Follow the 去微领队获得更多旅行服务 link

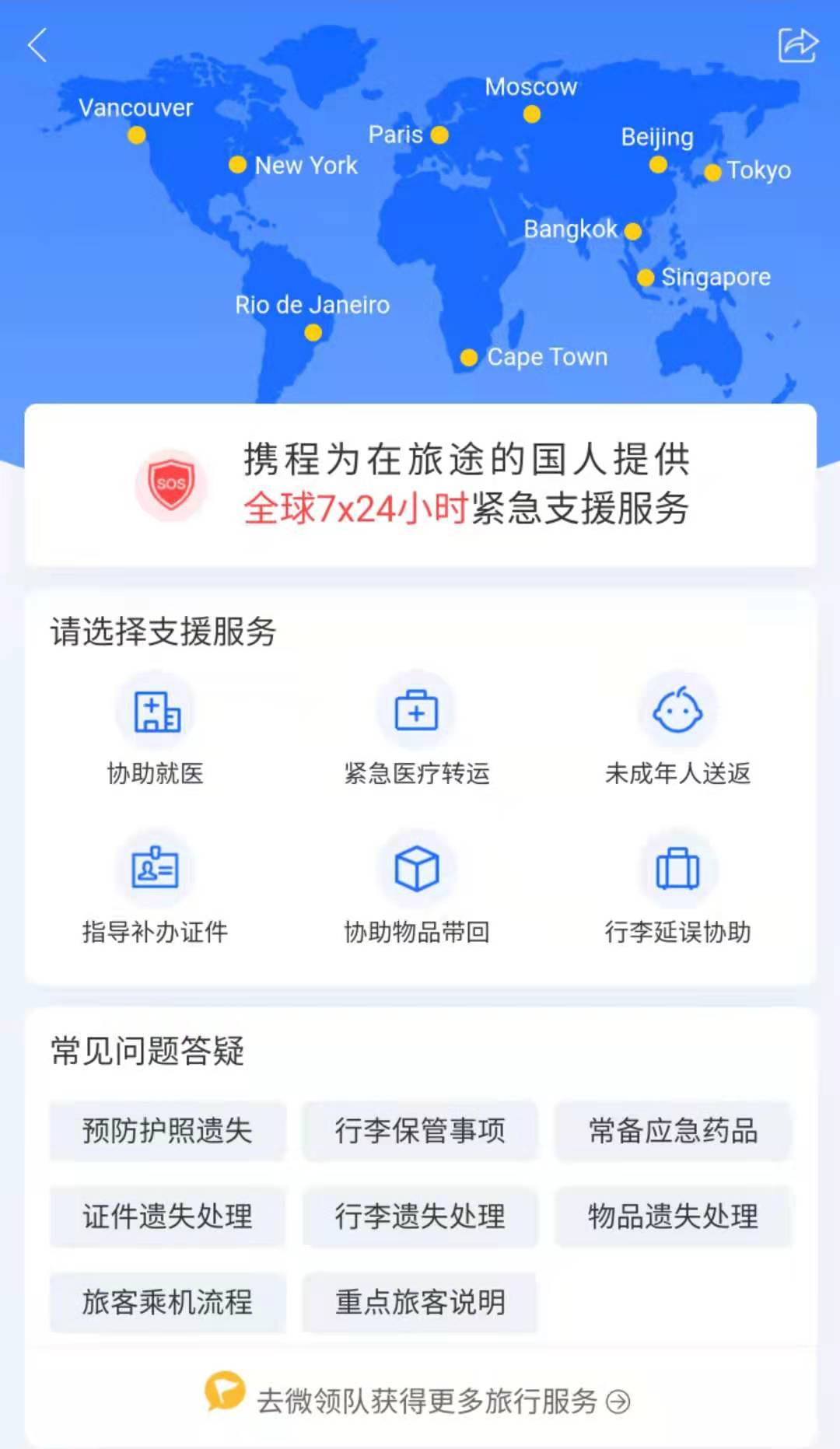pyautogui.click(x=426, y=1401)
